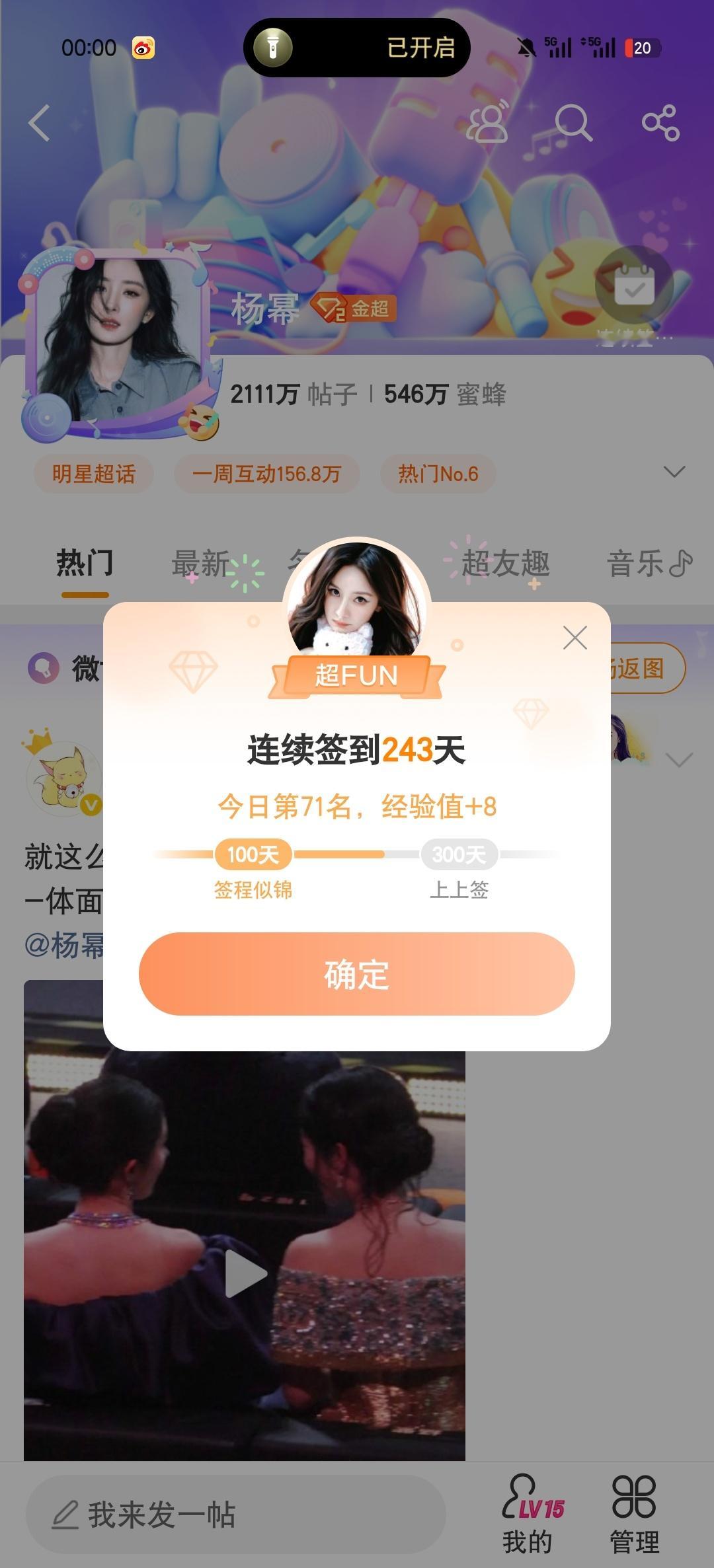Tap the 超FUN ribbon banner
Viewport: 714px width, 1568px height.
click(x=357, y=675)
